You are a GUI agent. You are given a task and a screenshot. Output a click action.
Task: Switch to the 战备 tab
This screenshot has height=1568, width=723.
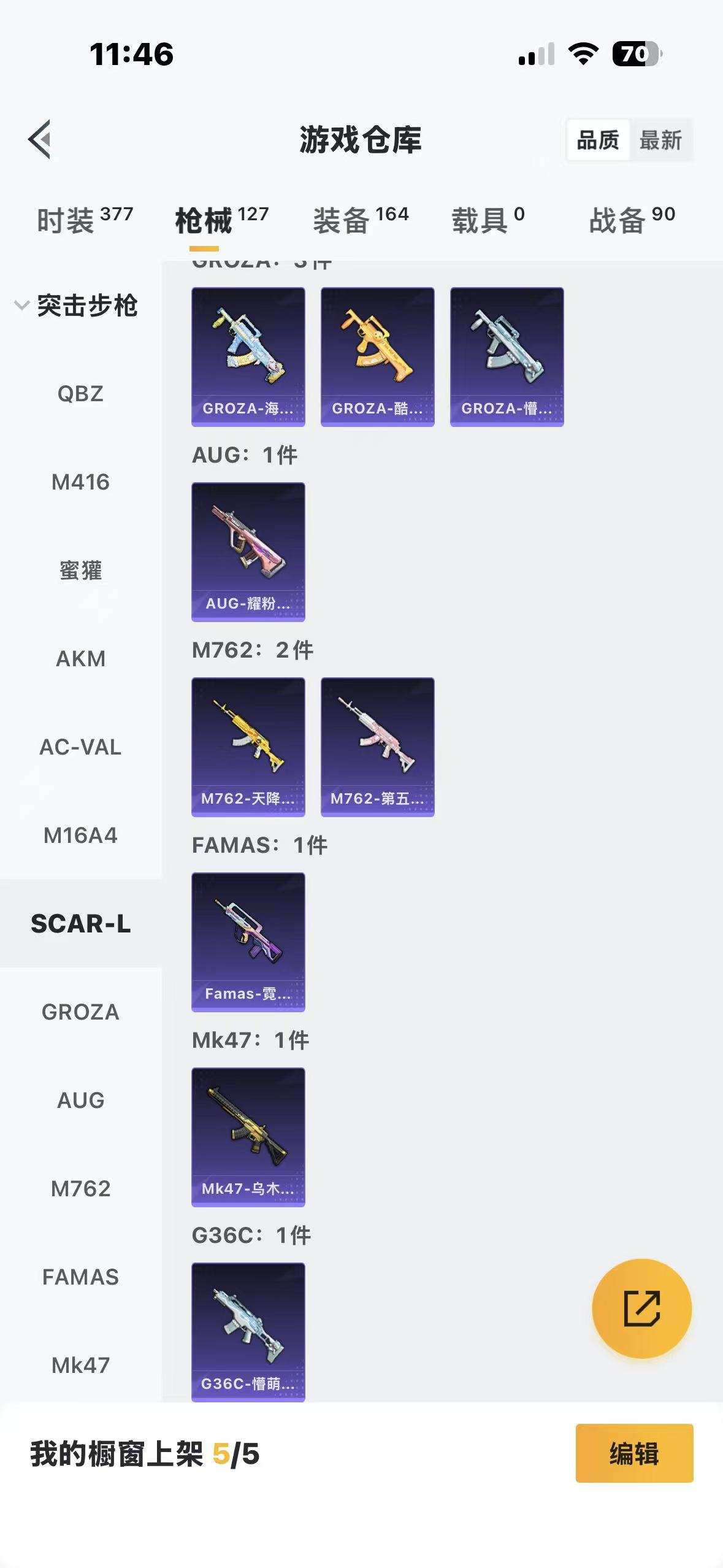pyautogui.click(x=632, y=220)
